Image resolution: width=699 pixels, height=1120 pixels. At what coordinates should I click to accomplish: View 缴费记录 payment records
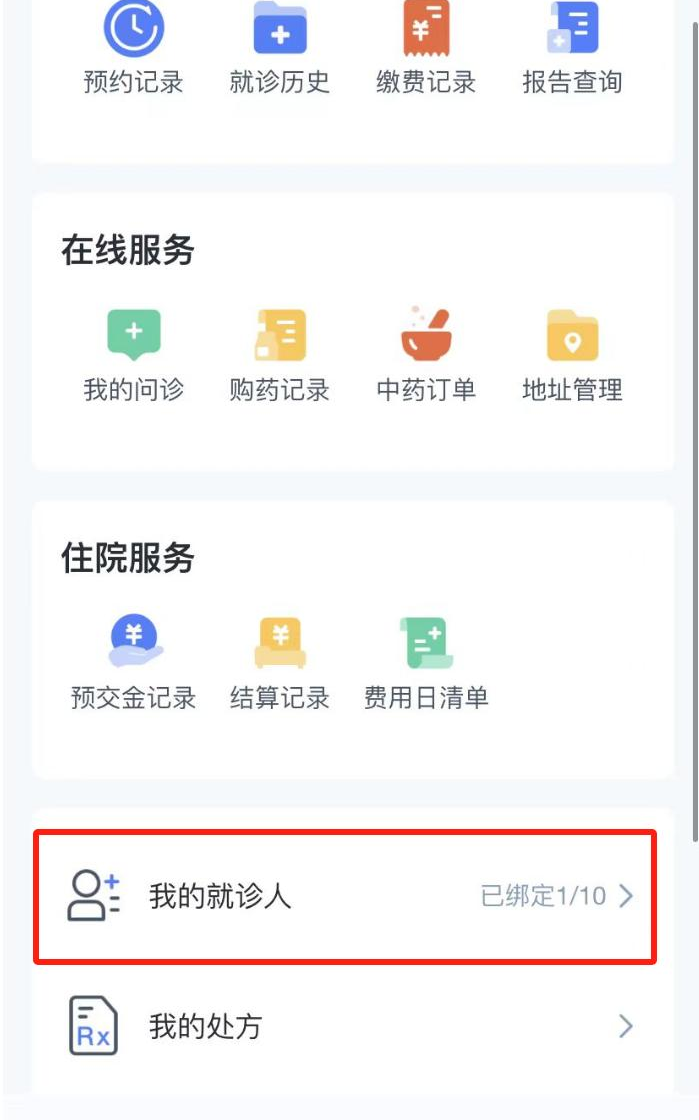point(426,49)
